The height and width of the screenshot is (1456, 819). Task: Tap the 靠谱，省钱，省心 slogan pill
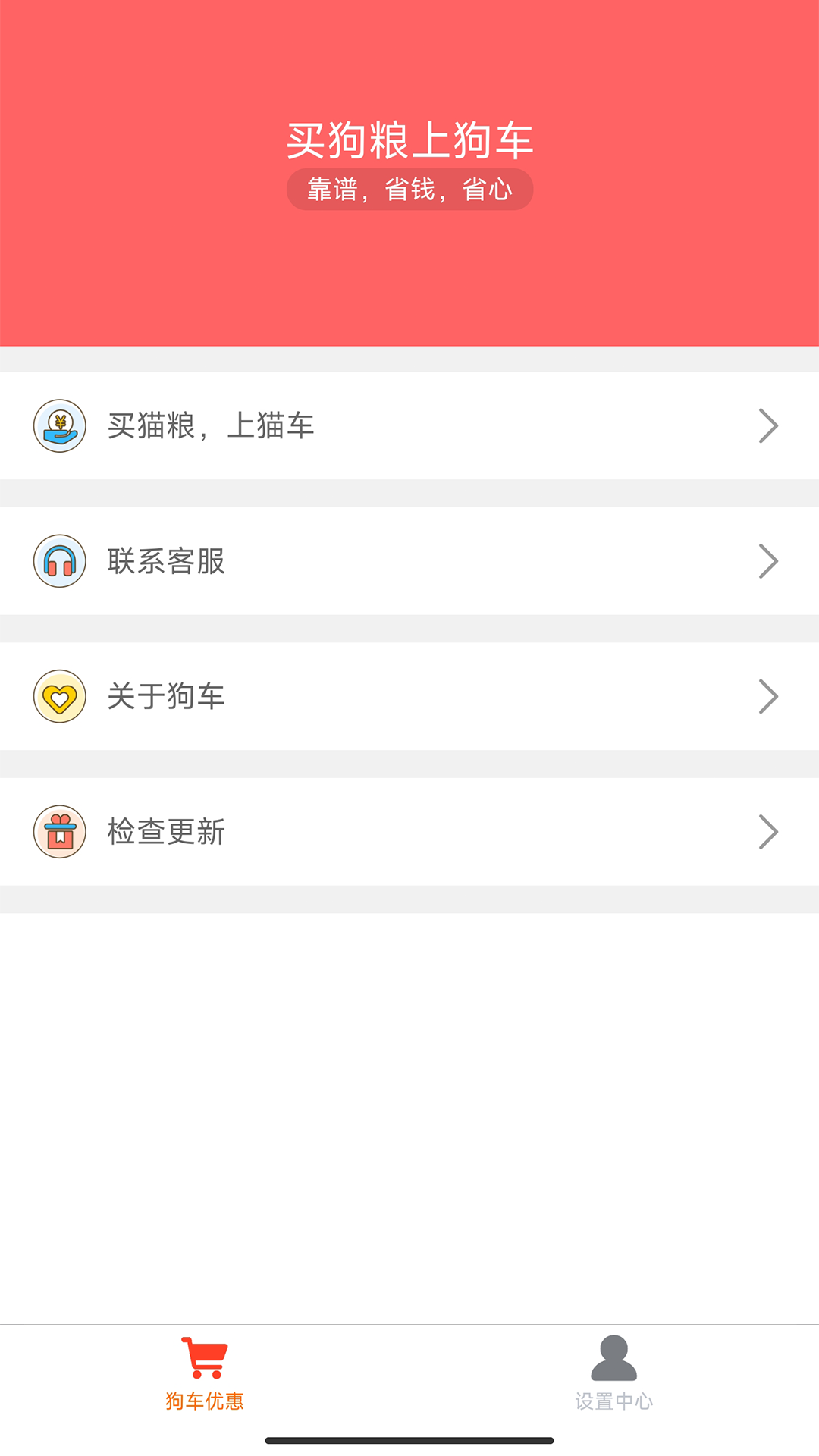point(409,189)
